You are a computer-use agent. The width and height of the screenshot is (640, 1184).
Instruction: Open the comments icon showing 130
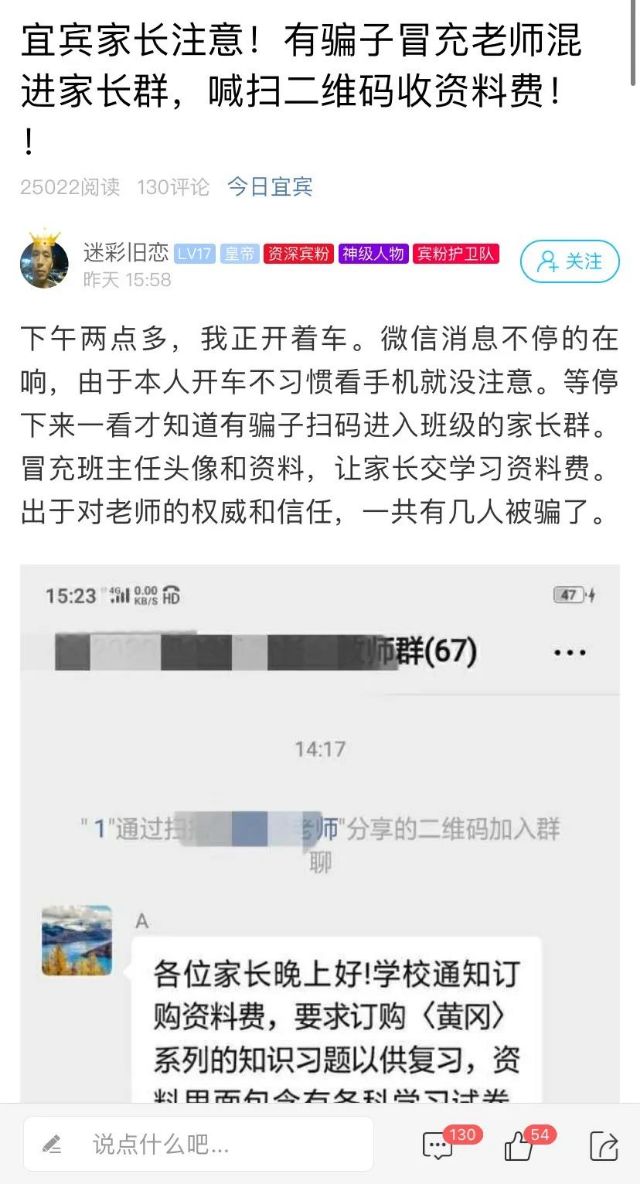point(438,1145)
